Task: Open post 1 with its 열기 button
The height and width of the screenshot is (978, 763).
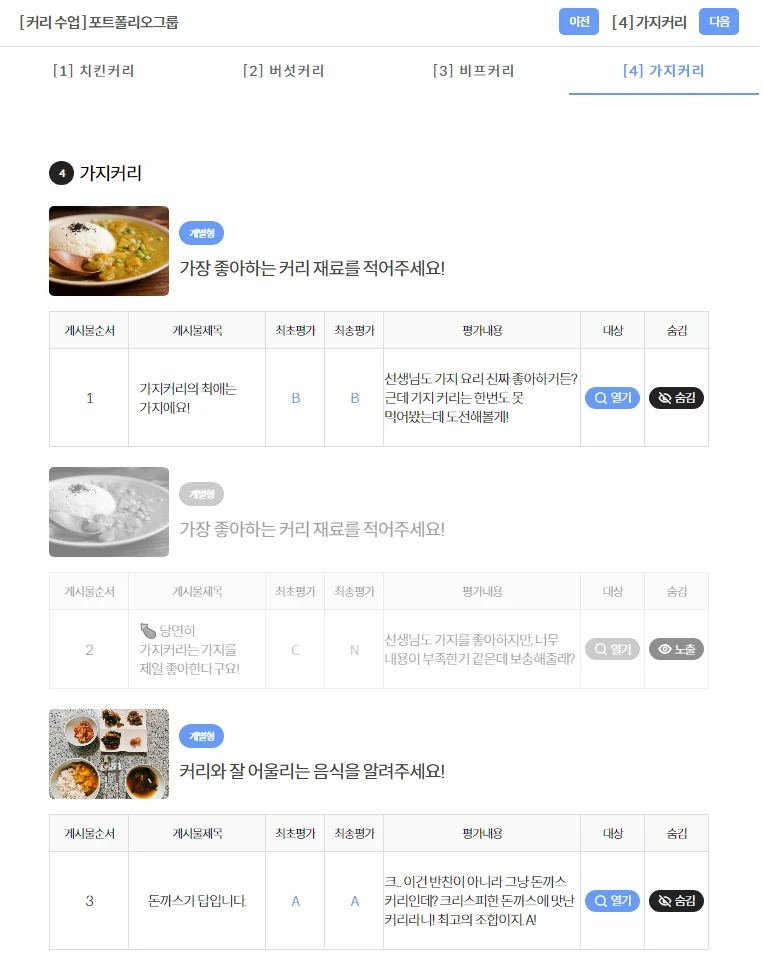Action: [x=612, y=398]
